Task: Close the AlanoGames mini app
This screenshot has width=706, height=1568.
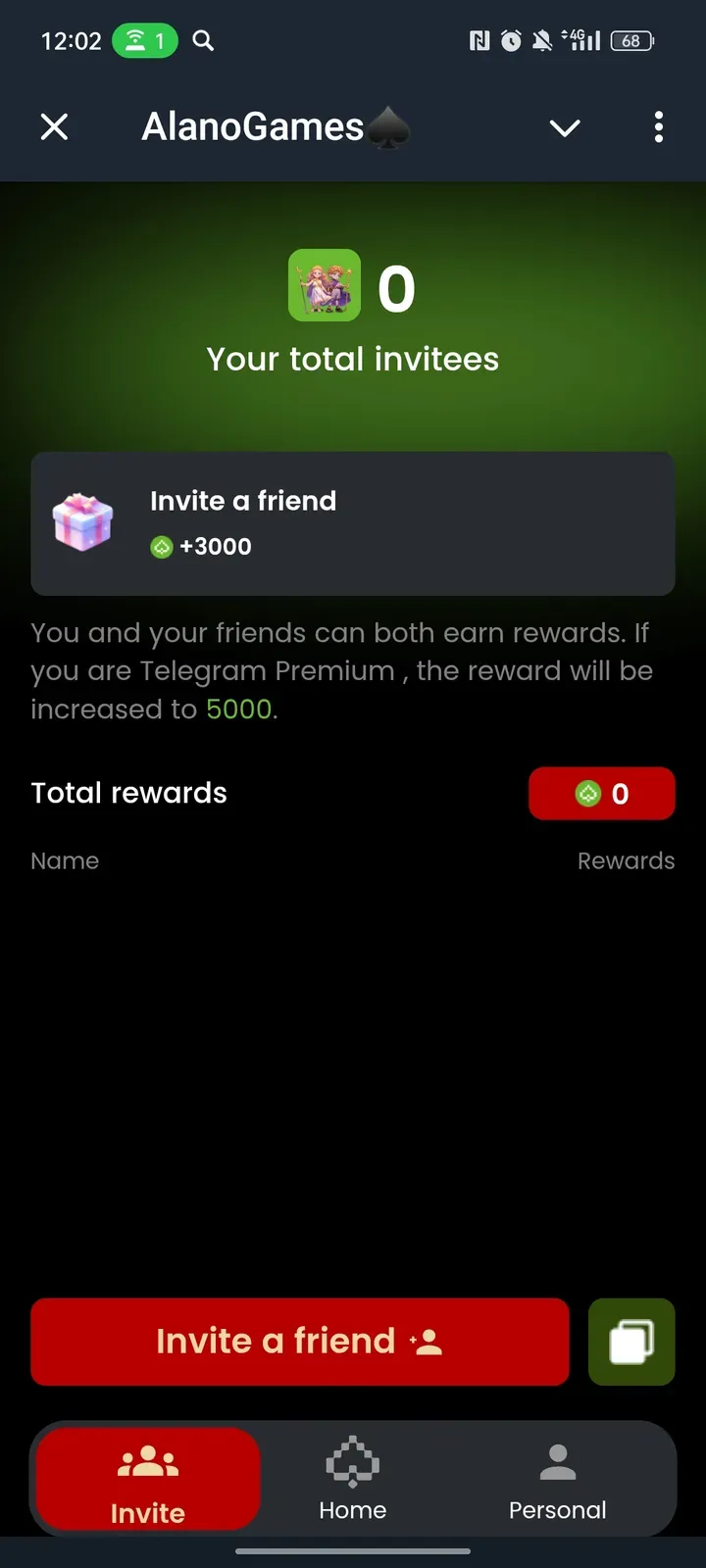Action: point(55,127)
